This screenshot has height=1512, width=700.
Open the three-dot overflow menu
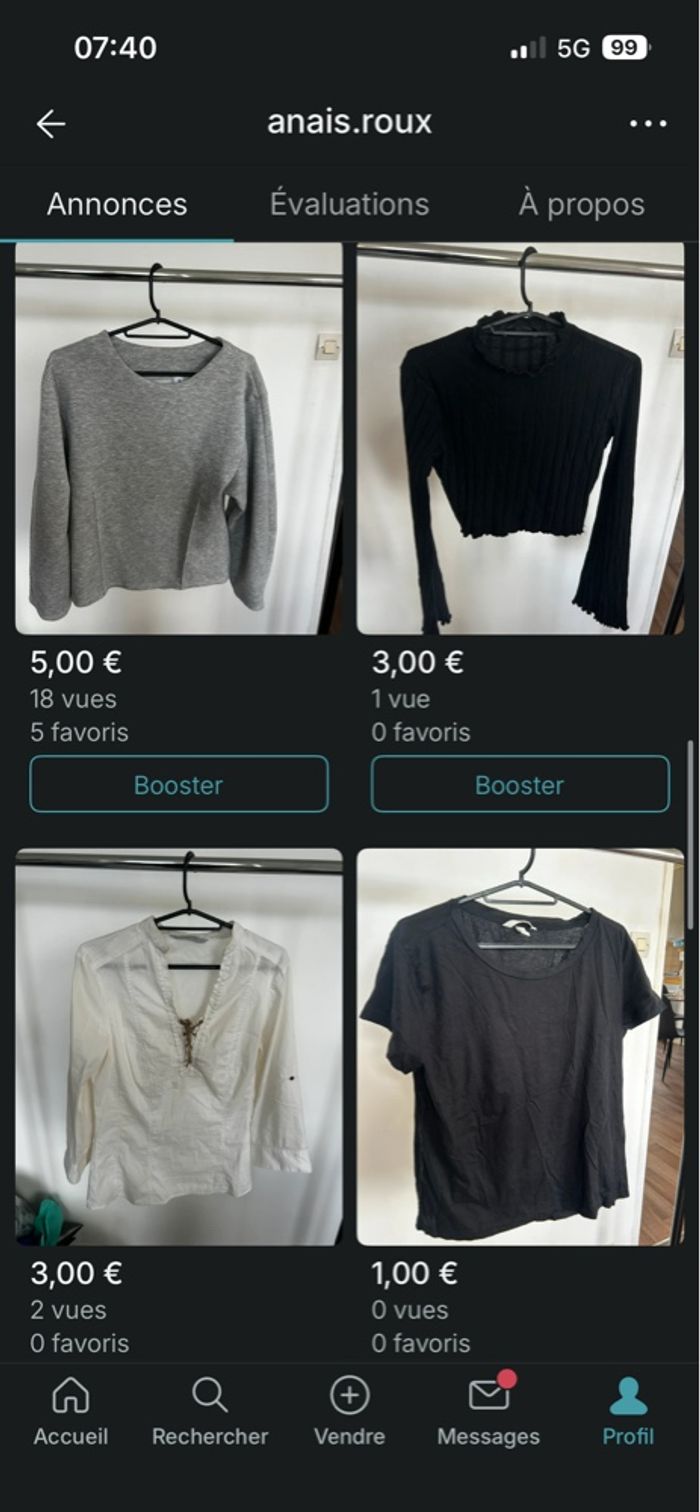click(647, 124)
